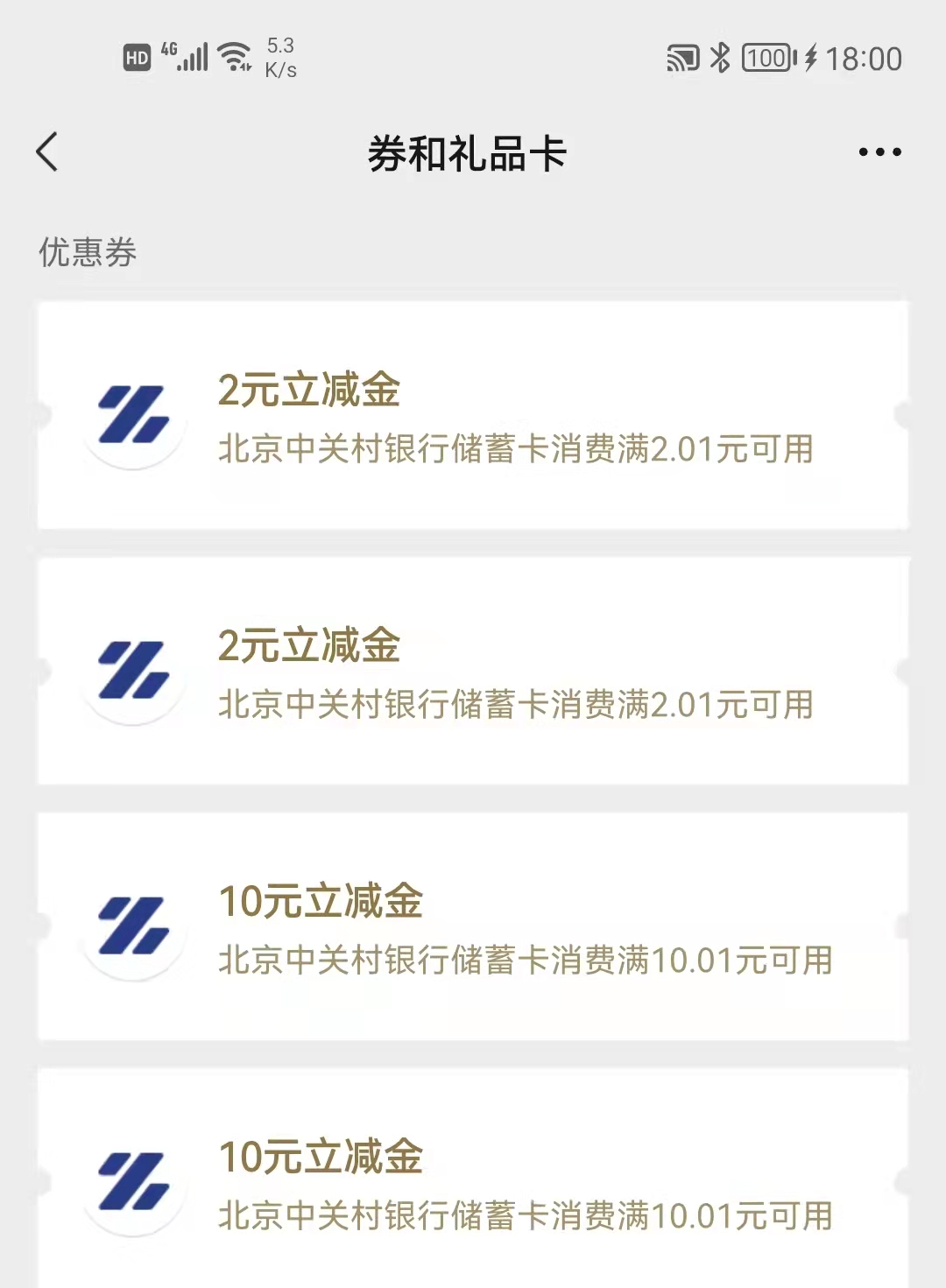Select the second 2元立减金 coupon card
The image size is (946, 1288).
[x=473, y=671]
